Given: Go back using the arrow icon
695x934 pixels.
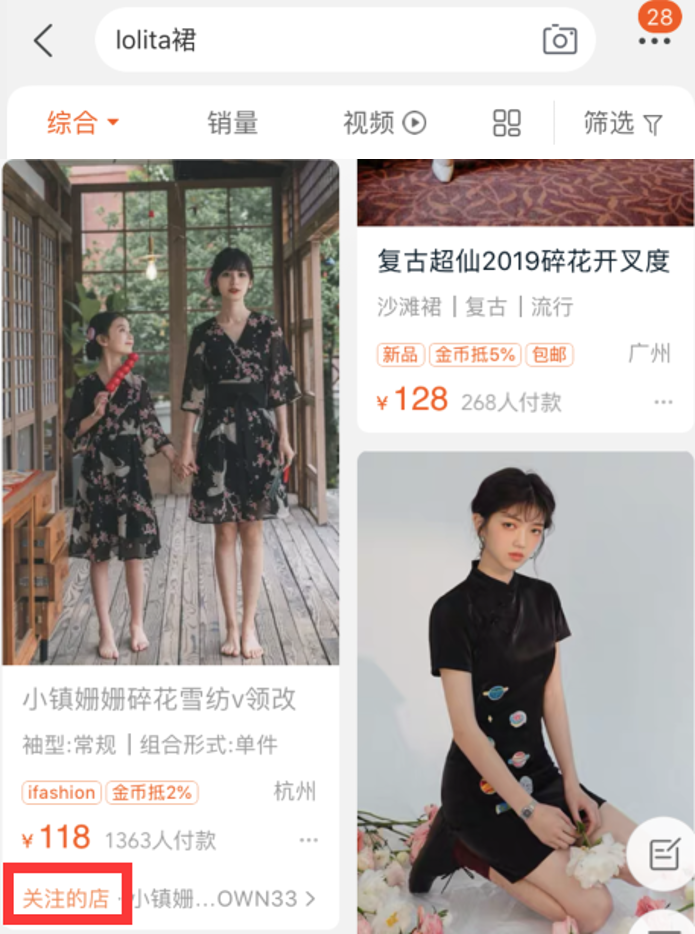Looking at the screenshot, I should click(x=43, y=41).
